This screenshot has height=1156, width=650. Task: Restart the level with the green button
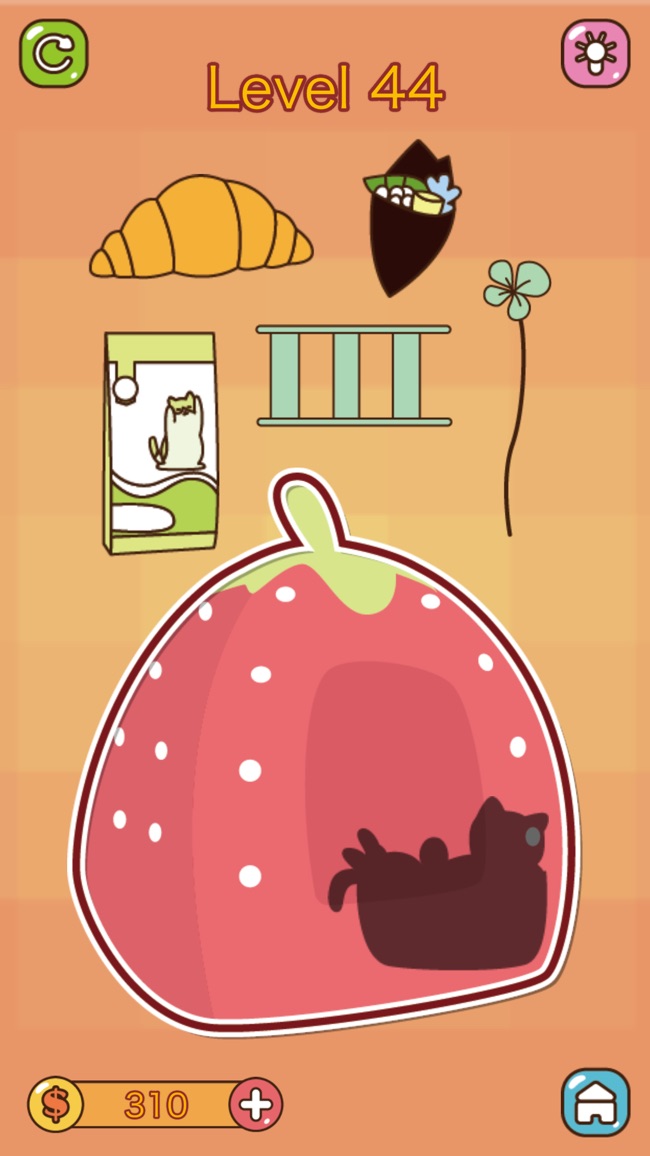(54, 53)
